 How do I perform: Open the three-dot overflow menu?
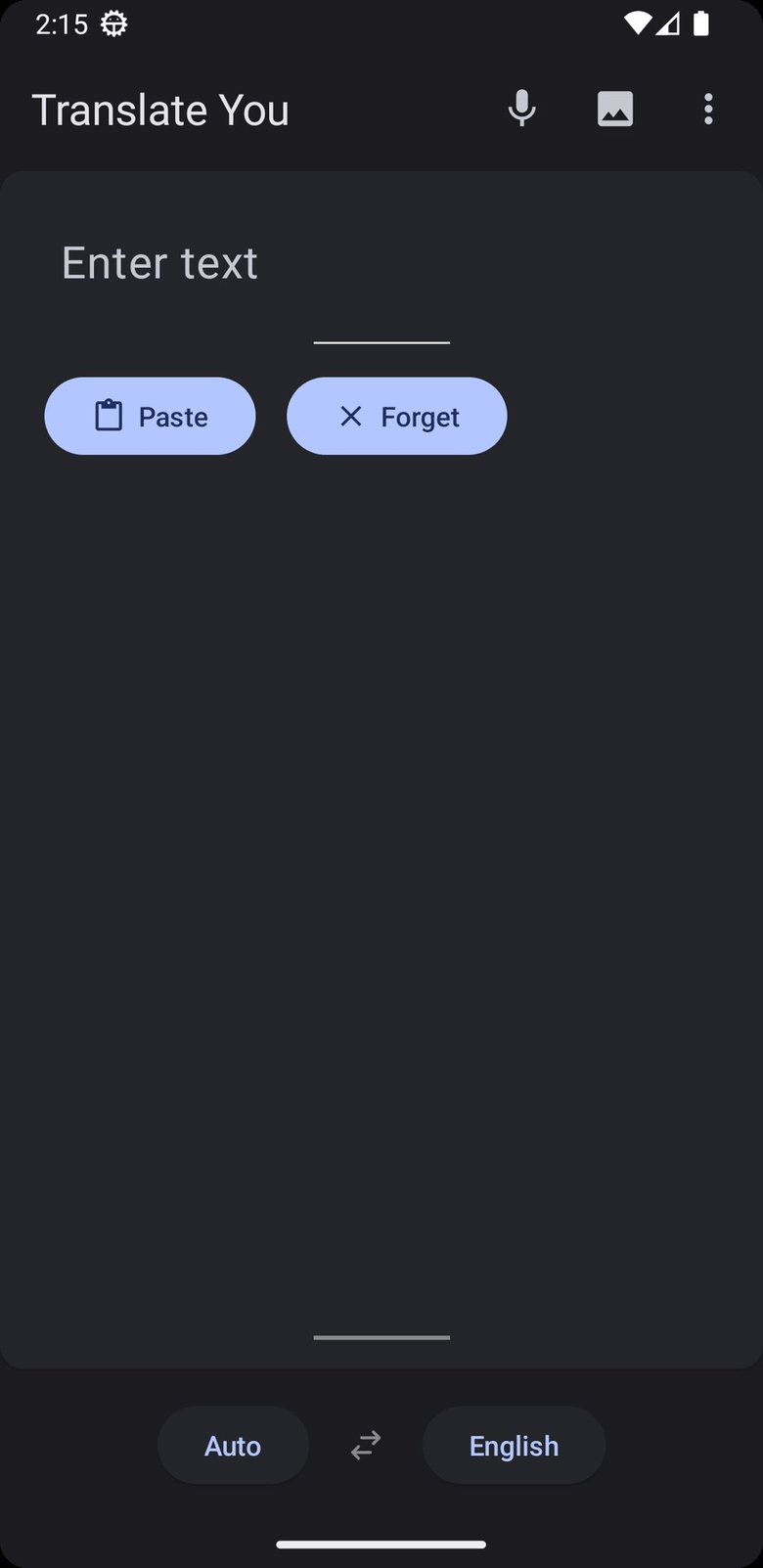coord(707,109)
